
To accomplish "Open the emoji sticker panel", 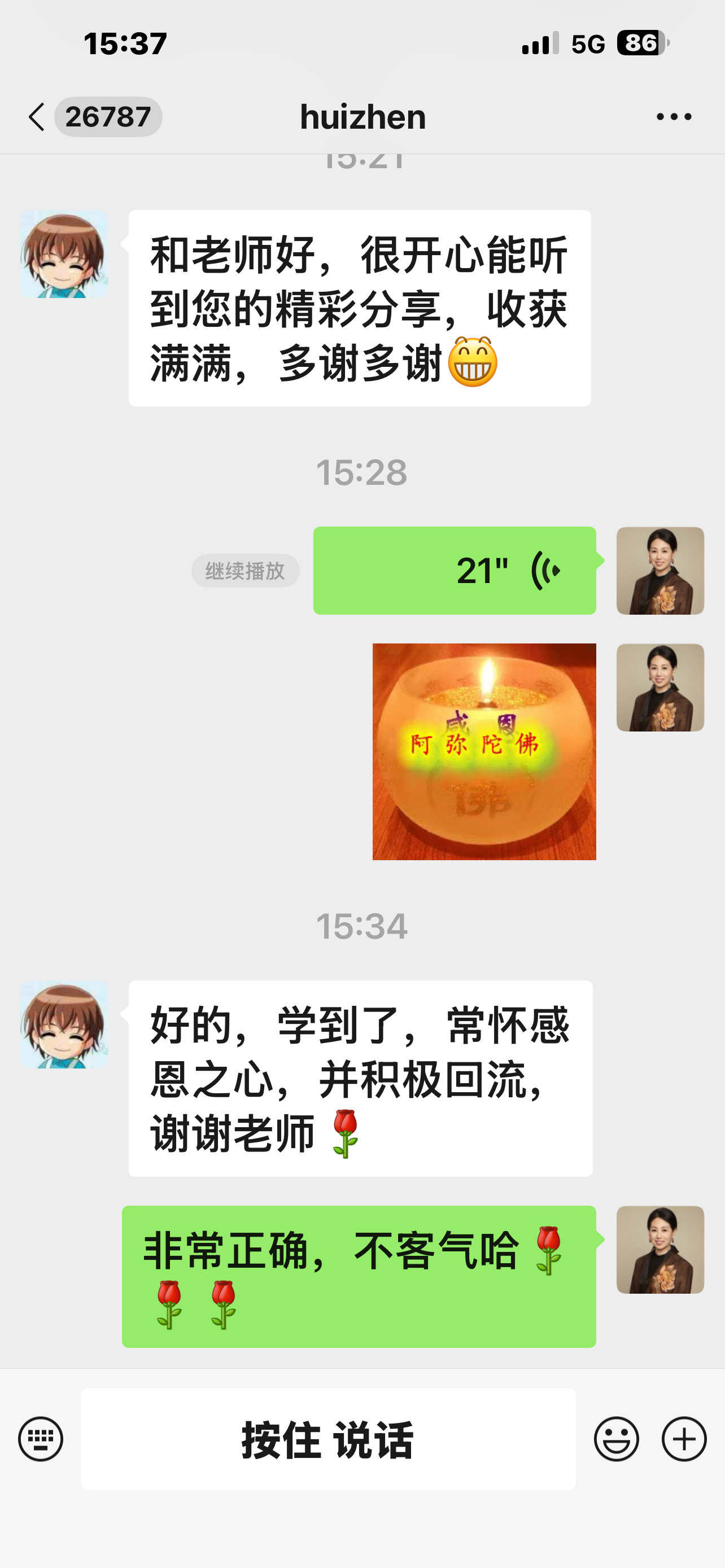I will coord(616,1439).
